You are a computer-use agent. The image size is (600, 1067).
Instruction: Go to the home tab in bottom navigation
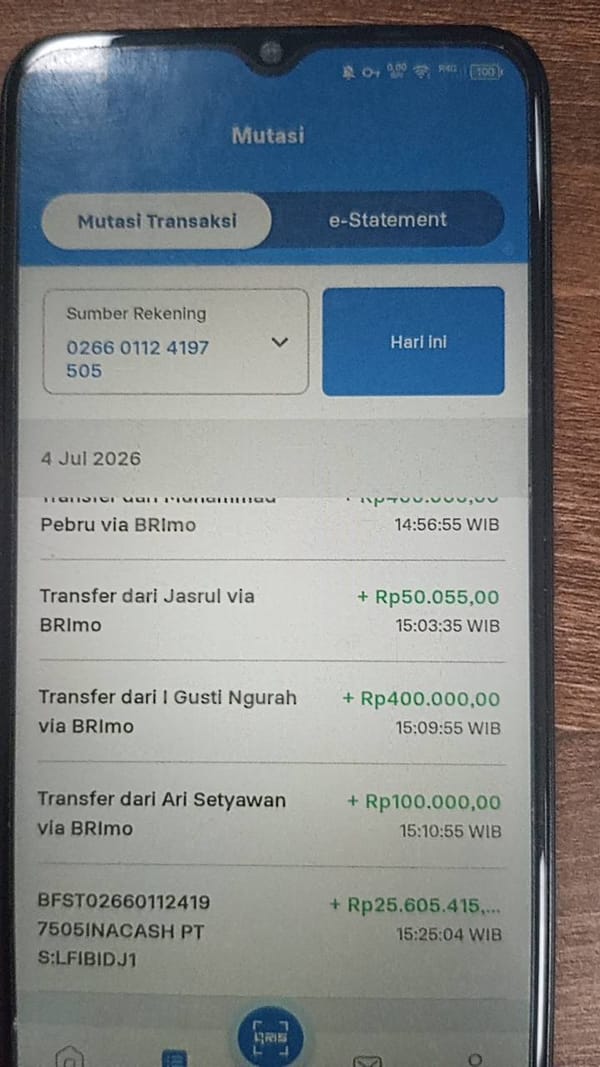coord(70,1057)
